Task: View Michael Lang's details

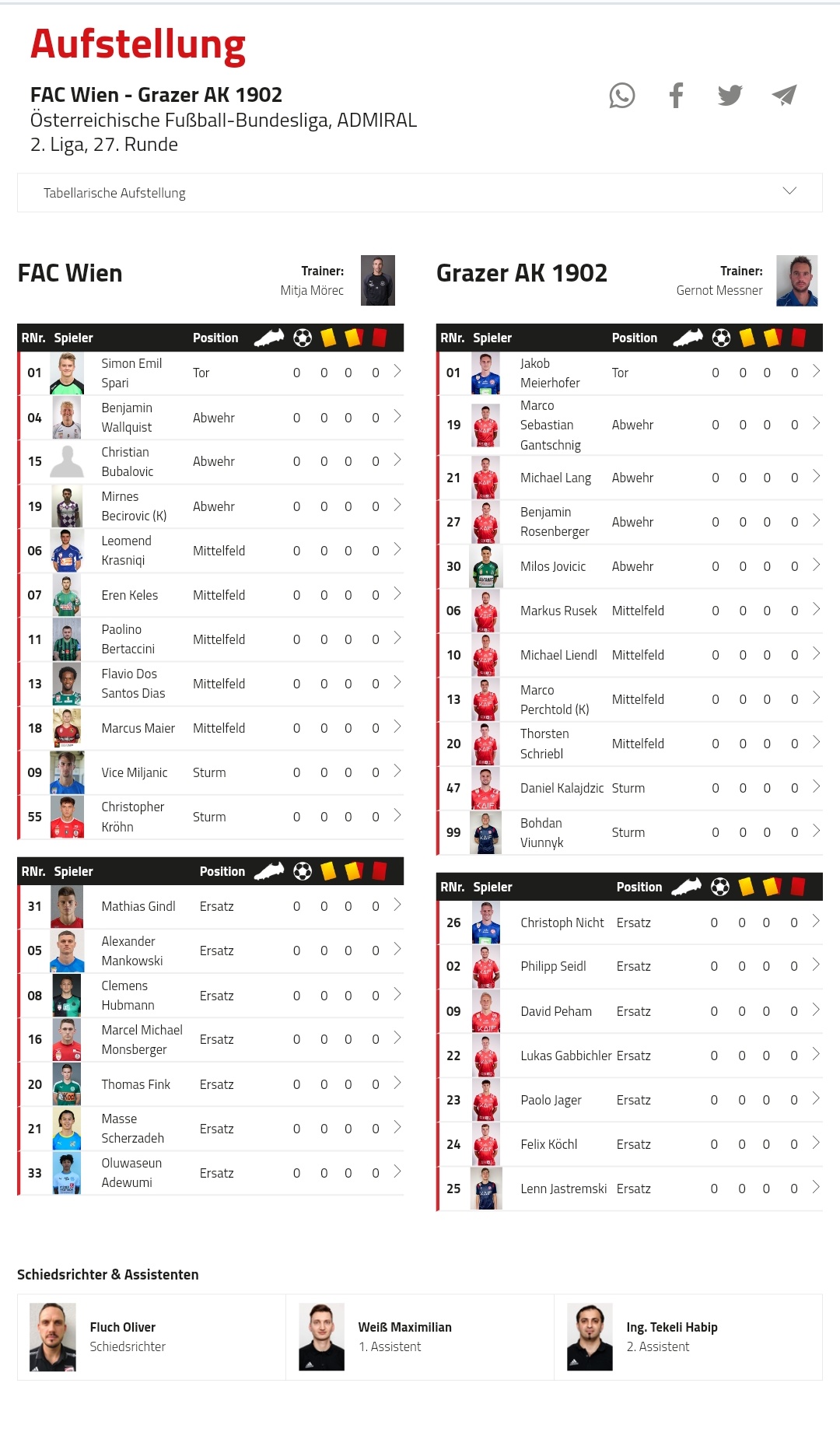Action: [629, 478]
